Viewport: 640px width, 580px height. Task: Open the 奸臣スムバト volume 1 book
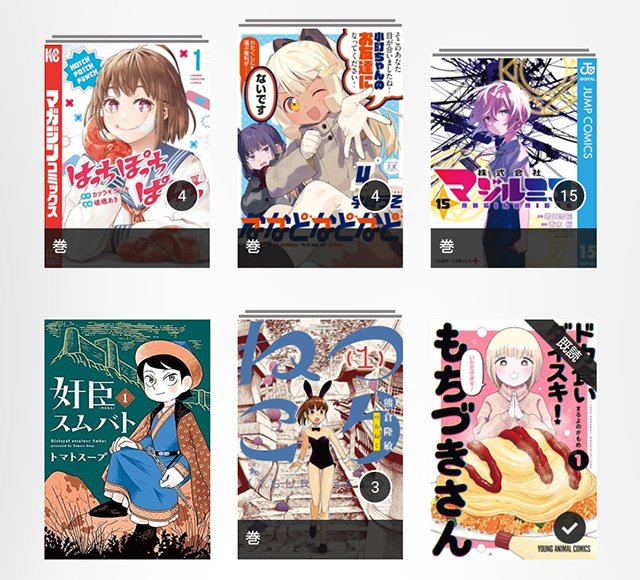[x=127, y=438]
